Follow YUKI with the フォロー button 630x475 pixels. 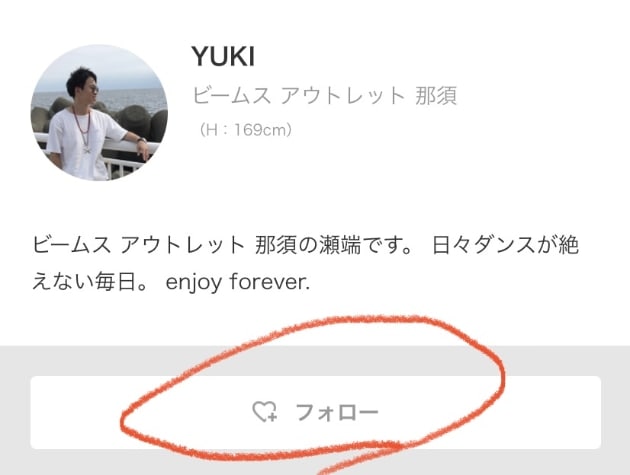click(315, 412)
